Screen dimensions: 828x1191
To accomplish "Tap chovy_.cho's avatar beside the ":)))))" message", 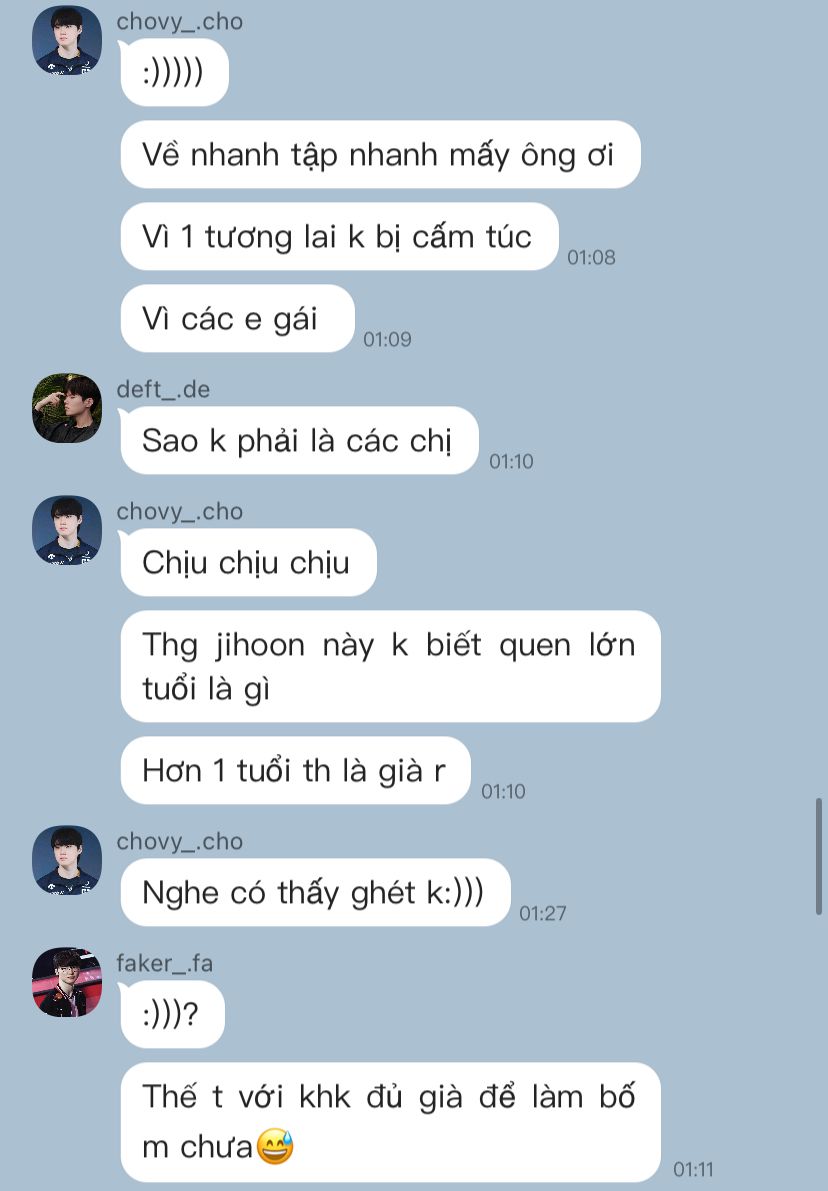I will pos(67,40).
